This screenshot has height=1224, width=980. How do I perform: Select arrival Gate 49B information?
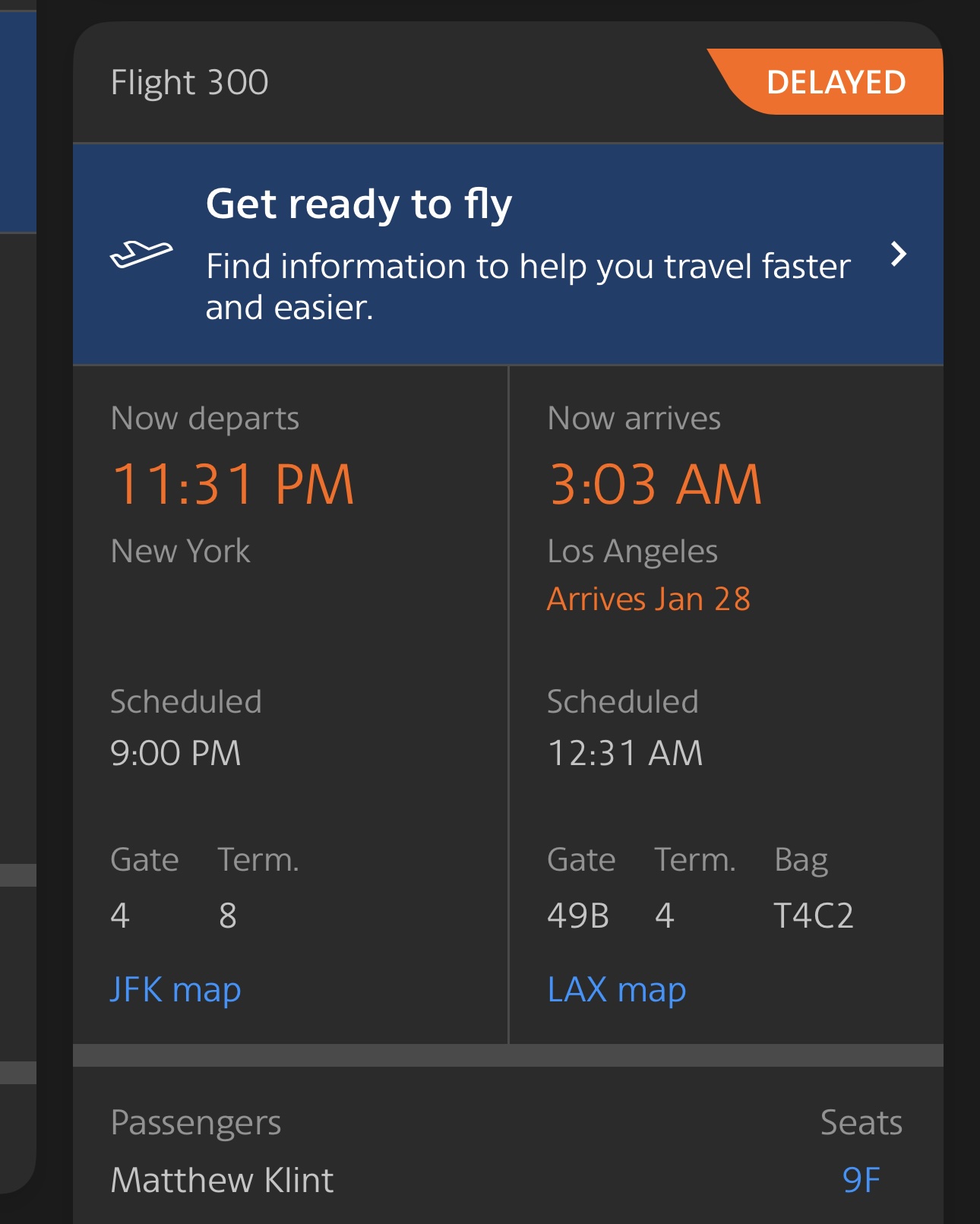578,916
